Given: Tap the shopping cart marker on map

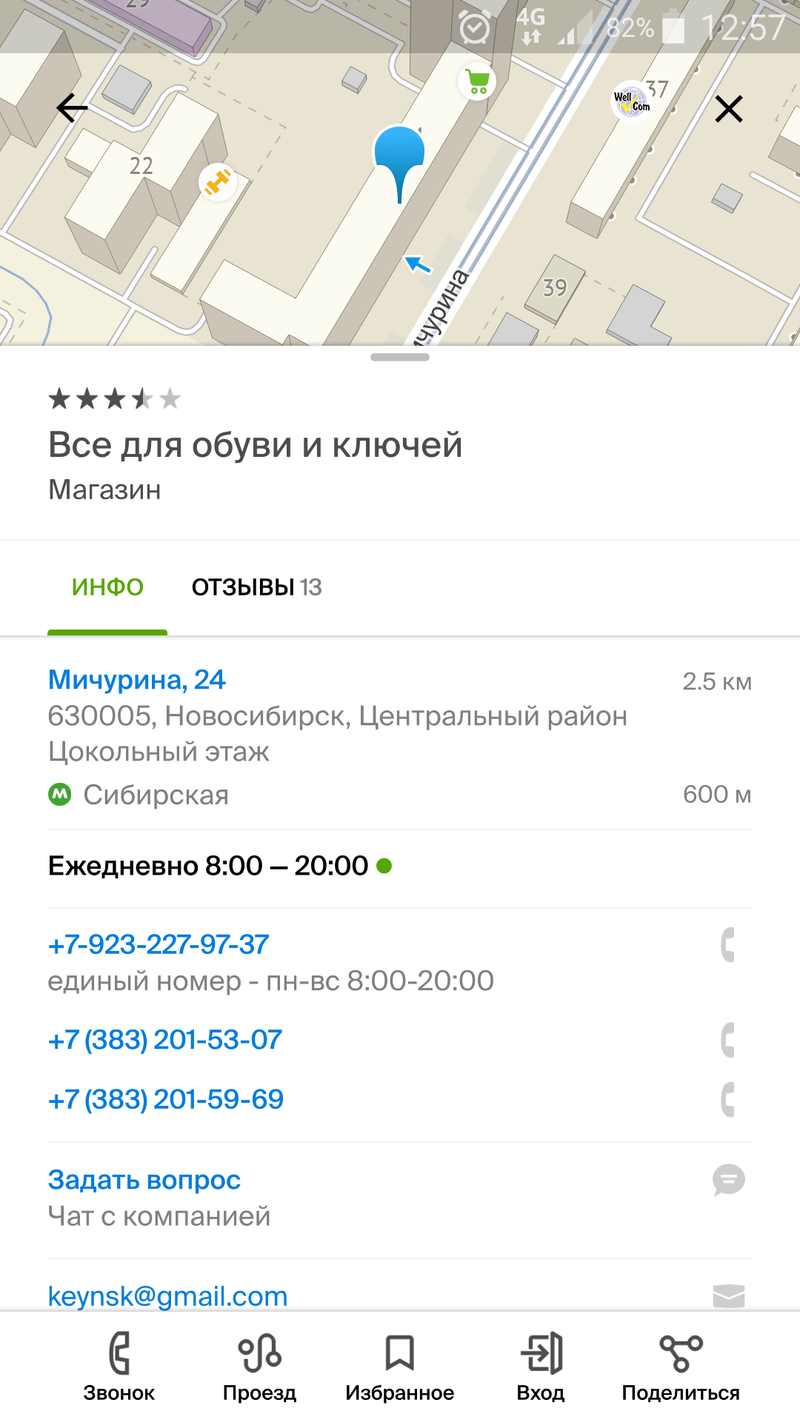Looking at the screenshot, I should pos(478,82).
